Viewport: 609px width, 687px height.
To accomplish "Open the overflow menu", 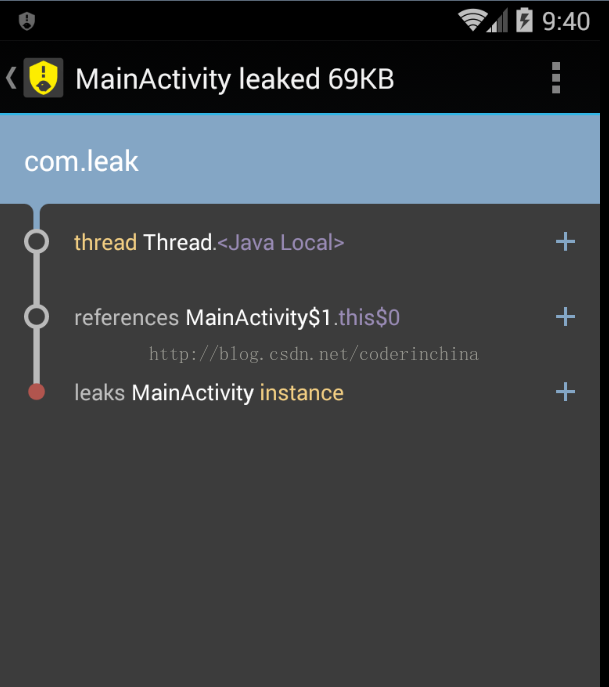I will (x=556, y=78).
